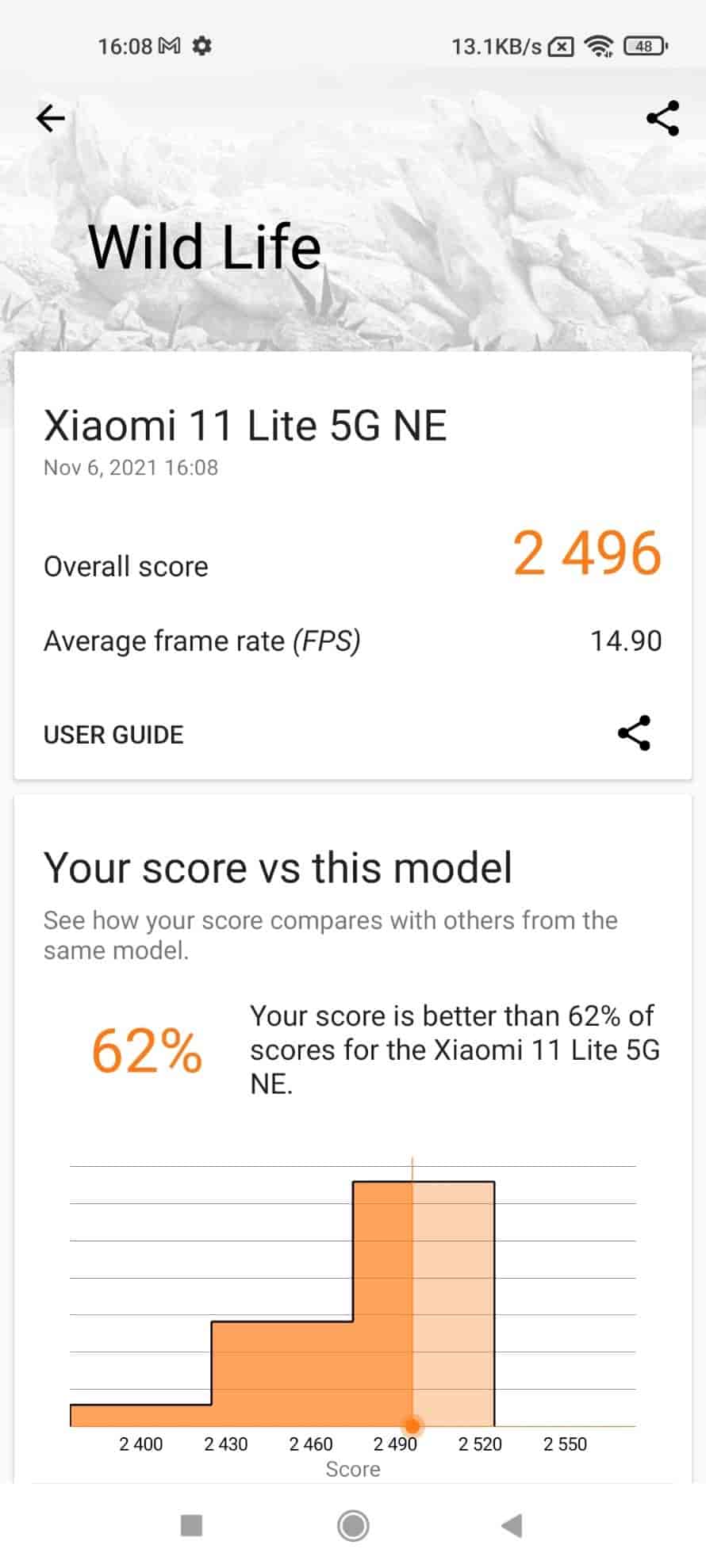
Task: Tap the system home button
Action: coord(353,1524)
